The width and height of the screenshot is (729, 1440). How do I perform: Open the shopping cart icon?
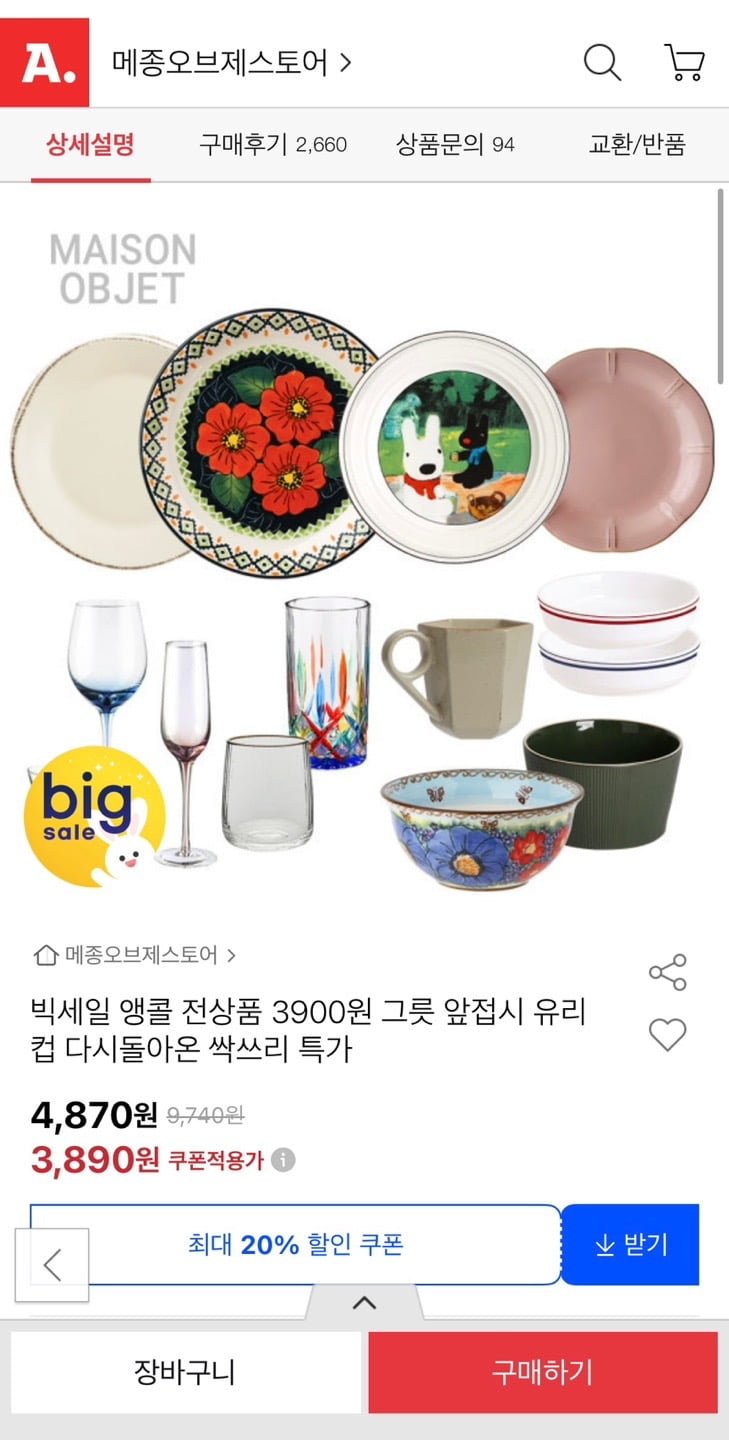685,63
